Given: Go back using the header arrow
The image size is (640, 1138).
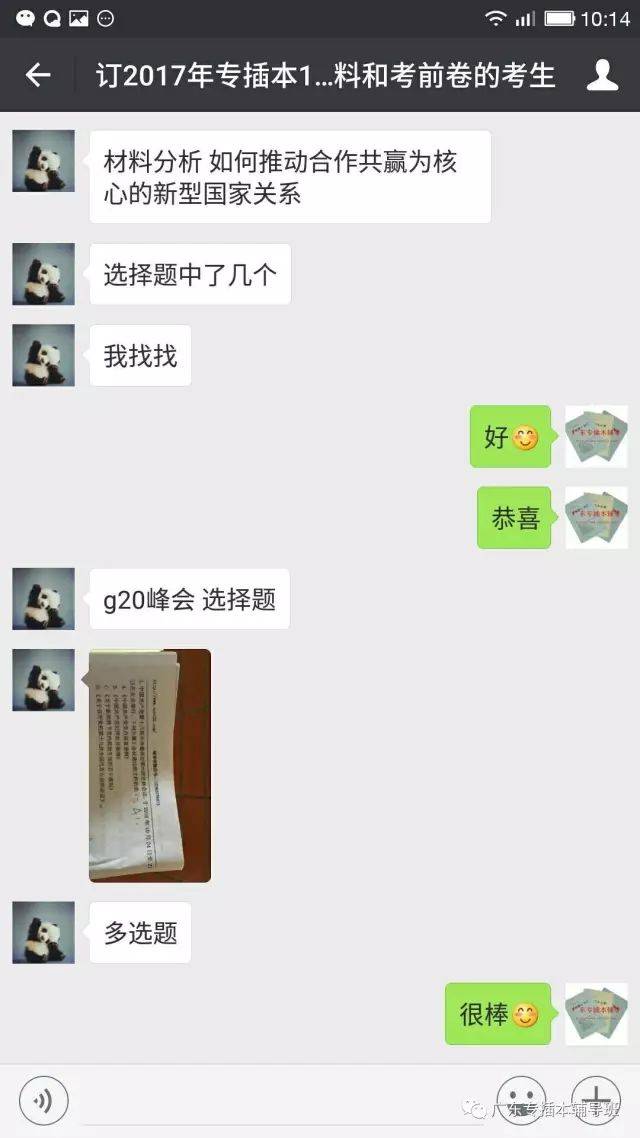Looking at the screenshot, I should click(x=38, y=75).
